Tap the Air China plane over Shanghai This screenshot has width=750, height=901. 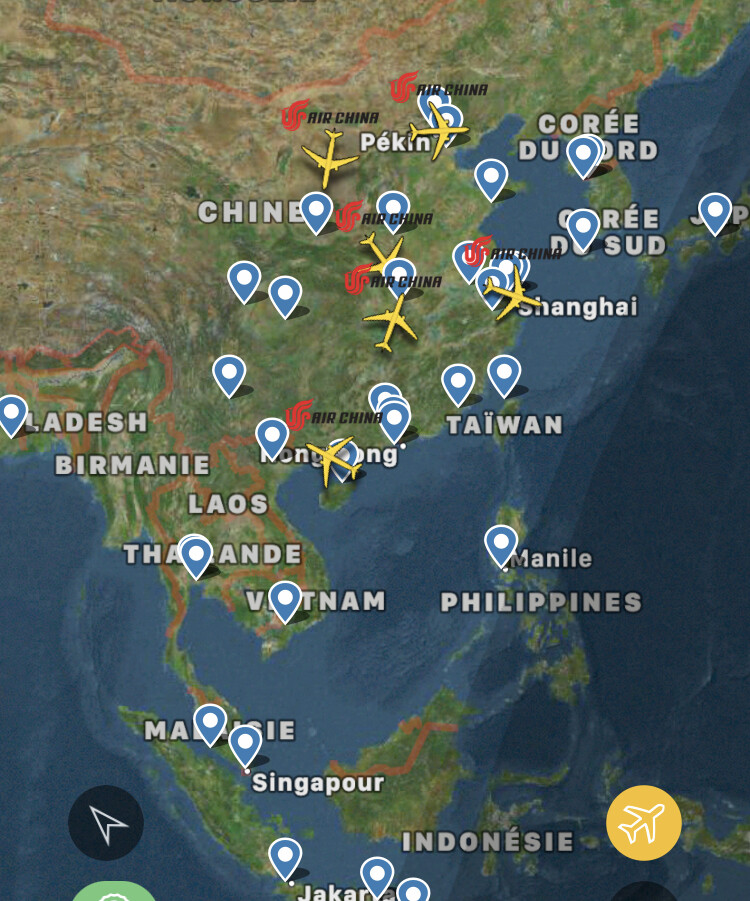pos(511,294)
